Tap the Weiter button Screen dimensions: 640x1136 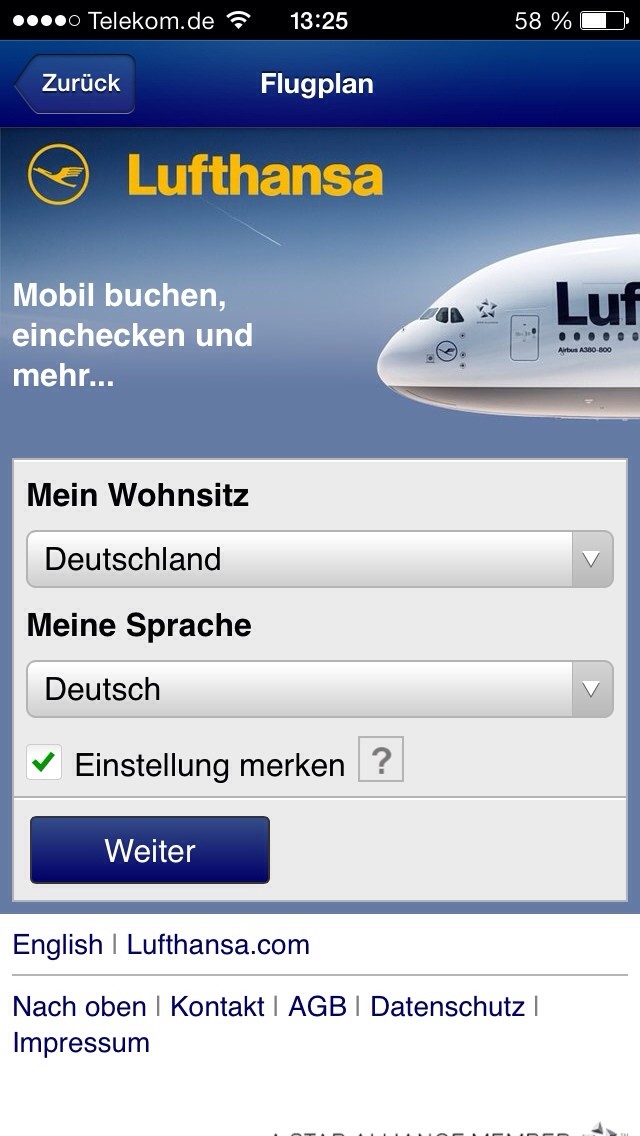coord(150,850)
